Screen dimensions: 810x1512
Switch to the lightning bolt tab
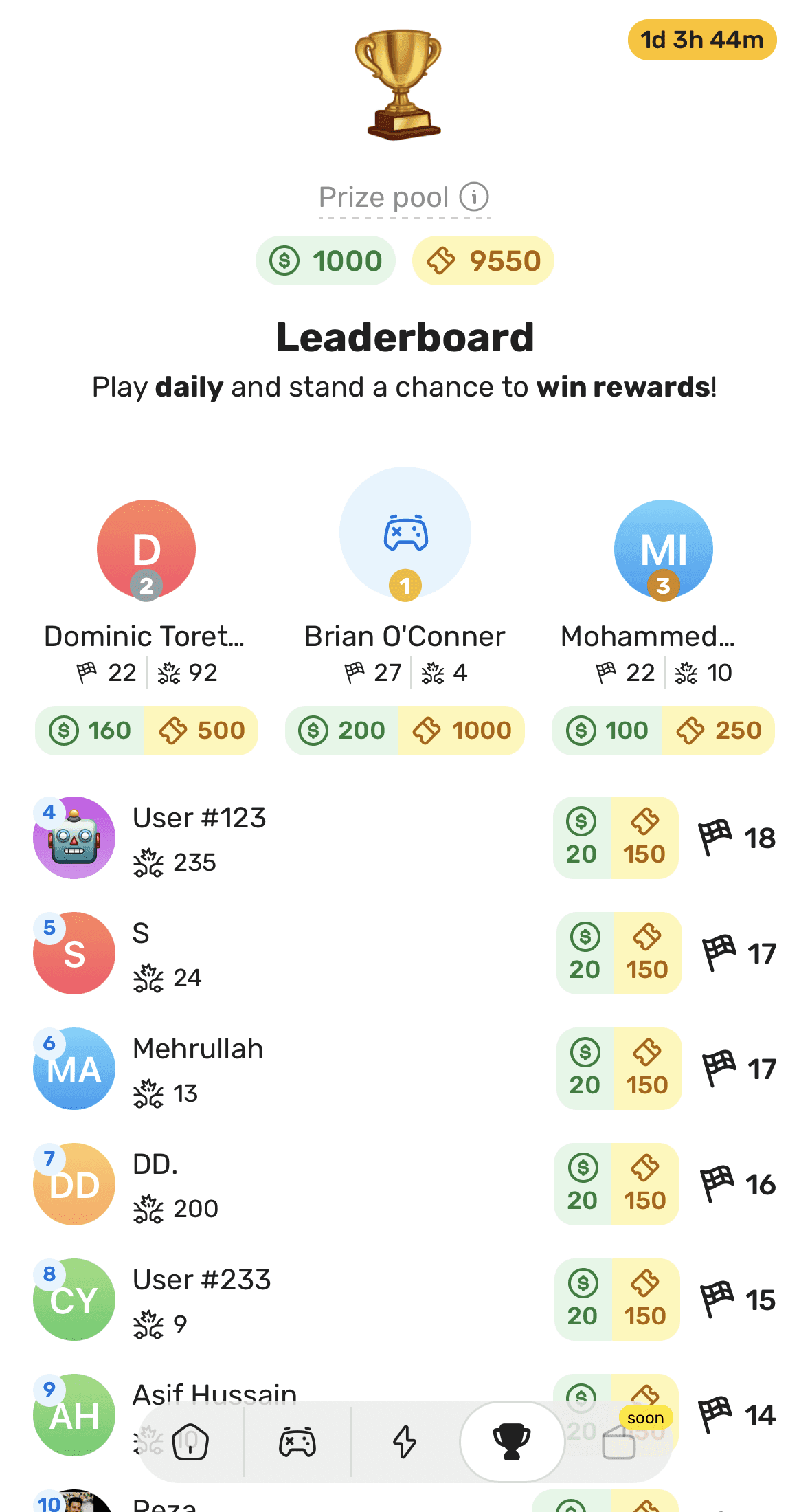405,1441
